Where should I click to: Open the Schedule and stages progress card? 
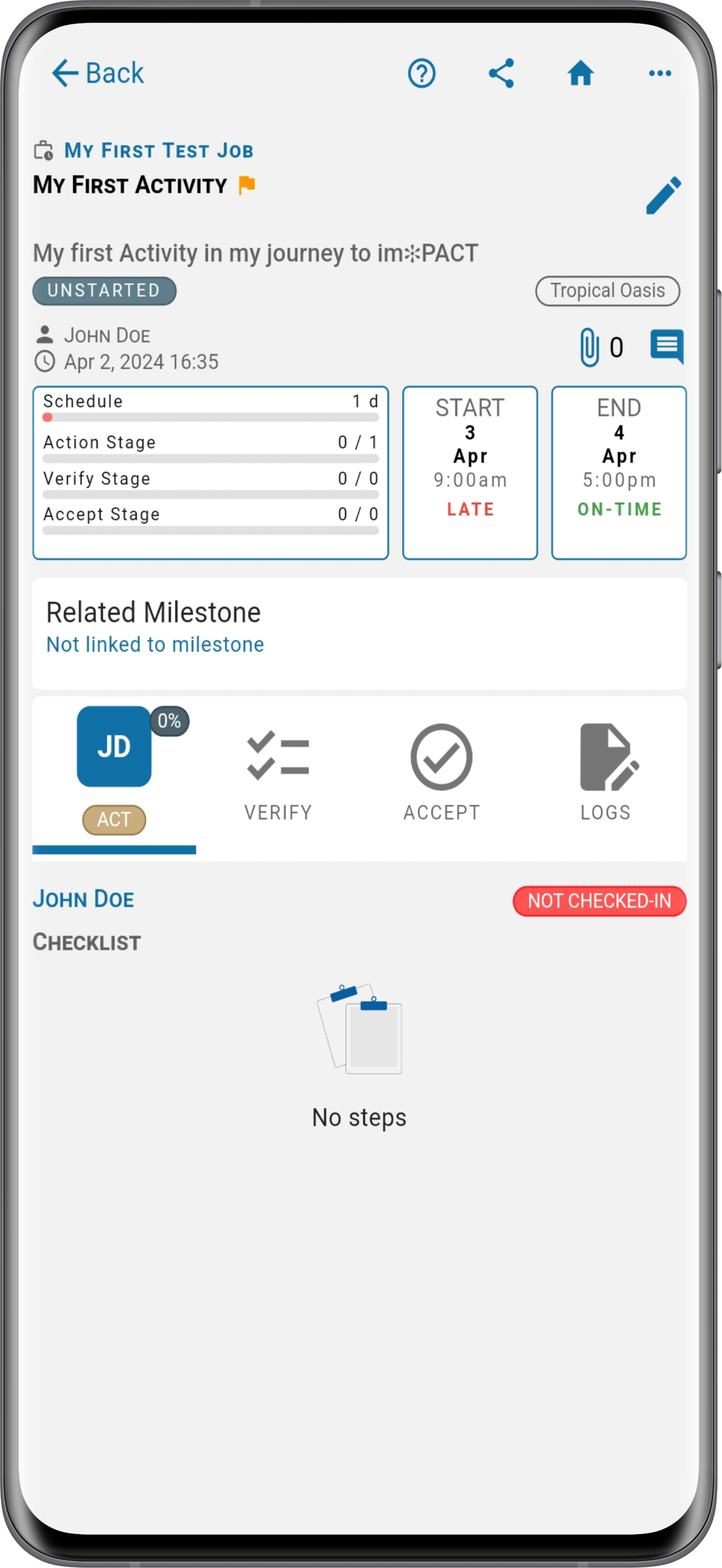click(211, 473)
